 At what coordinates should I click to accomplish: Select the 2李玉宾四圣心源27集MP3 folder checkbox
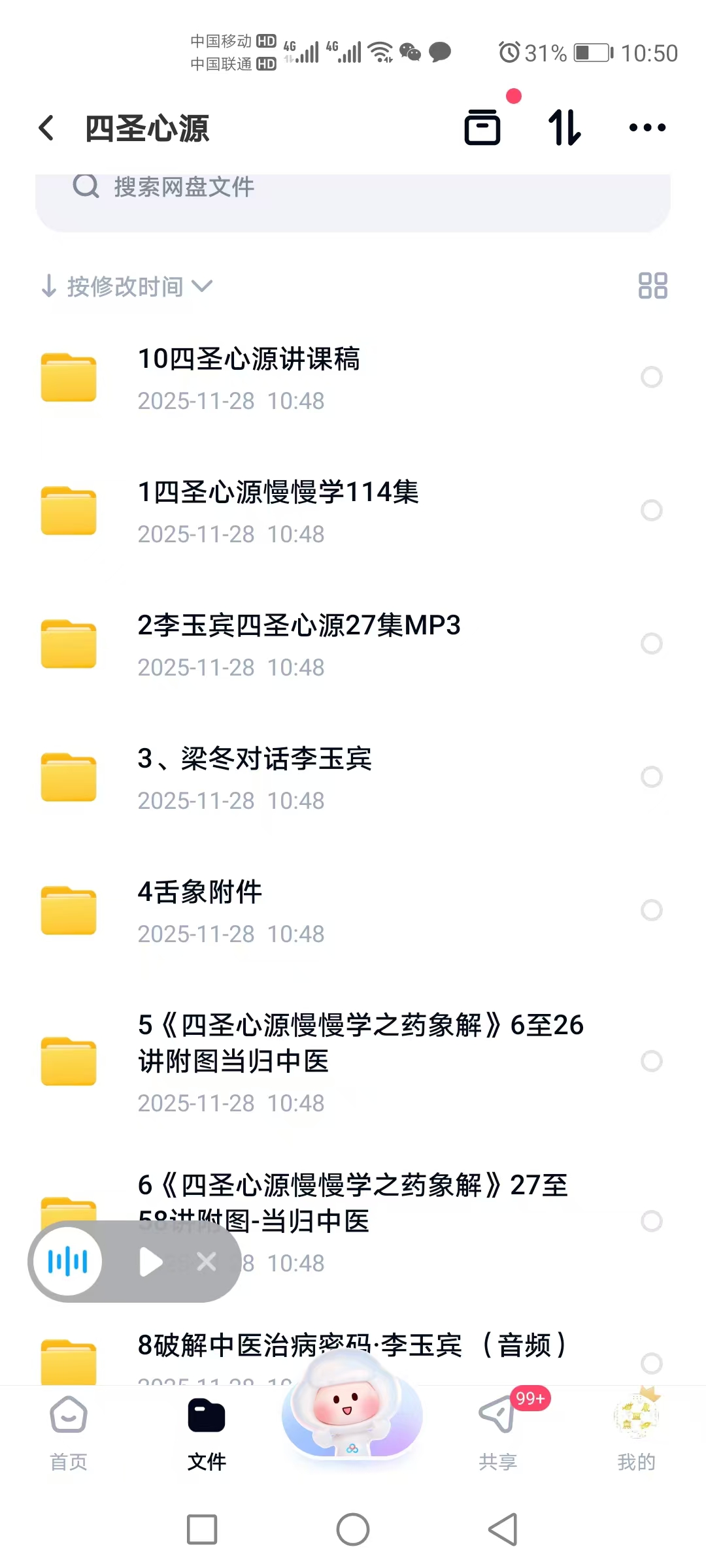click(651, 644)
